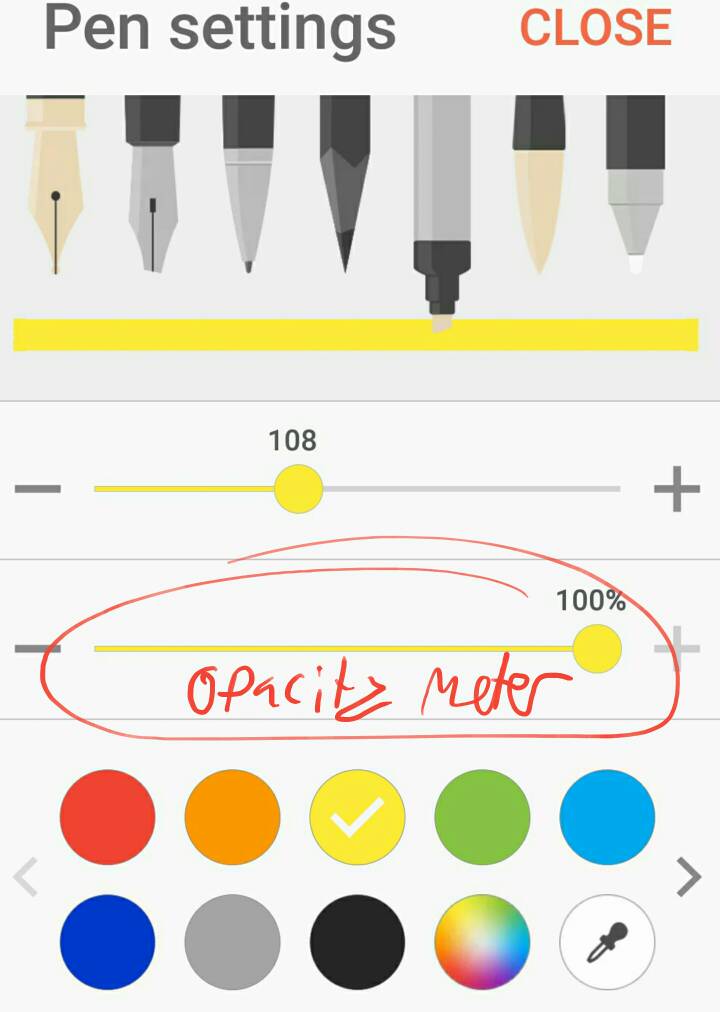
Task: Choose the ballpoint pen tool
Action: tap(248, 185)
